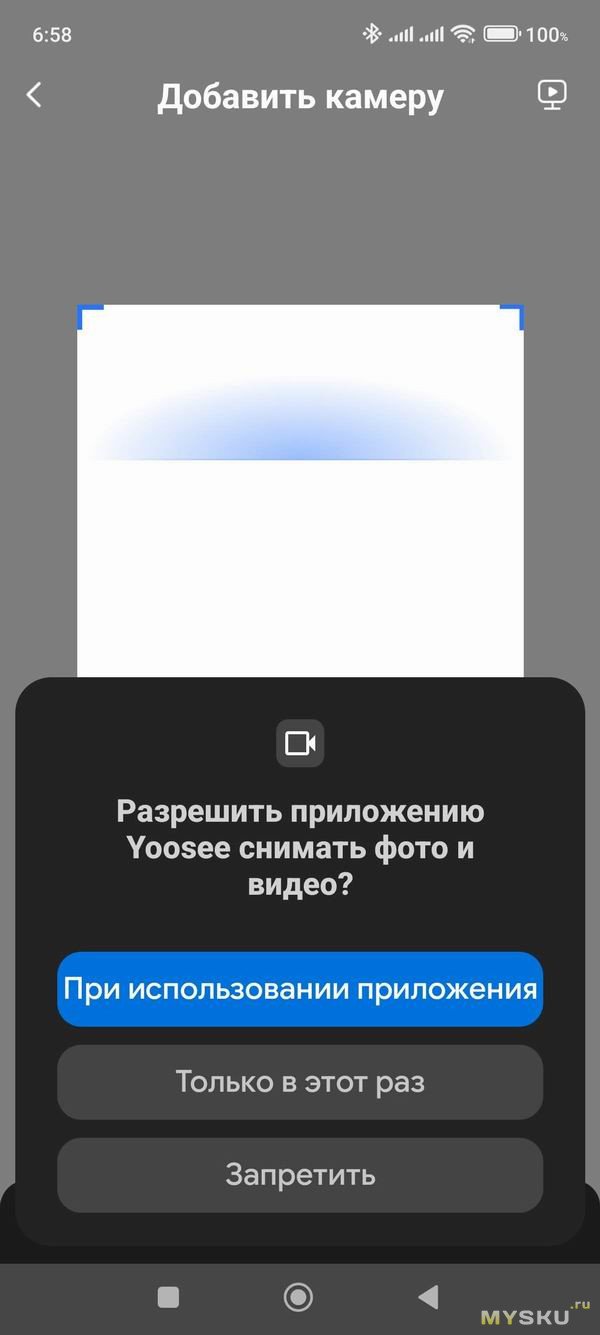Tap the system back triangle
The width and height of the screenshot is (600, 1335).
click(428, 1297)
